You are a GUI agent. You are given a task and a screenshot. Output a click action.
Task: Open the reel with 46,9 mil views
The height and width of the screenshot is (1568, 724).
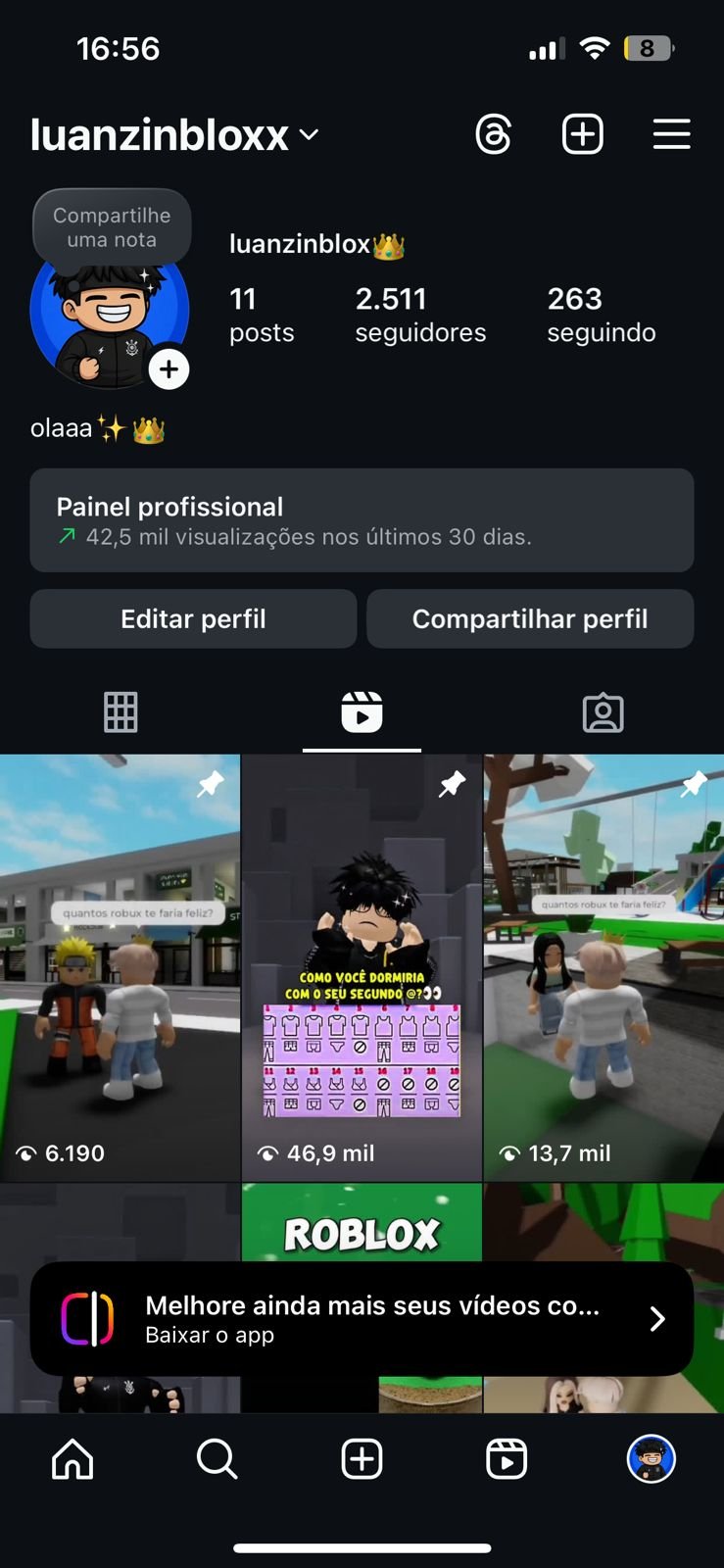point(362,967)
